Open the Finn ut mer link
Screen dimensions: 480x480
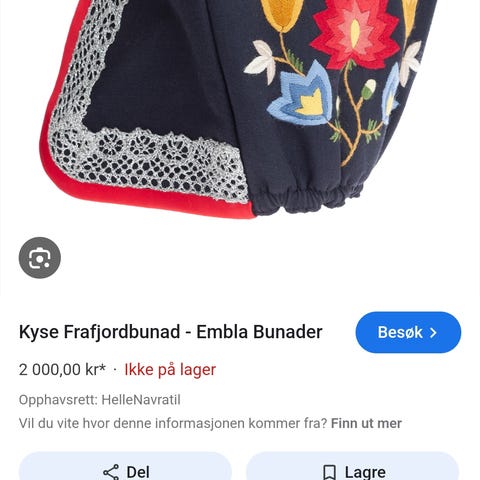366,423
